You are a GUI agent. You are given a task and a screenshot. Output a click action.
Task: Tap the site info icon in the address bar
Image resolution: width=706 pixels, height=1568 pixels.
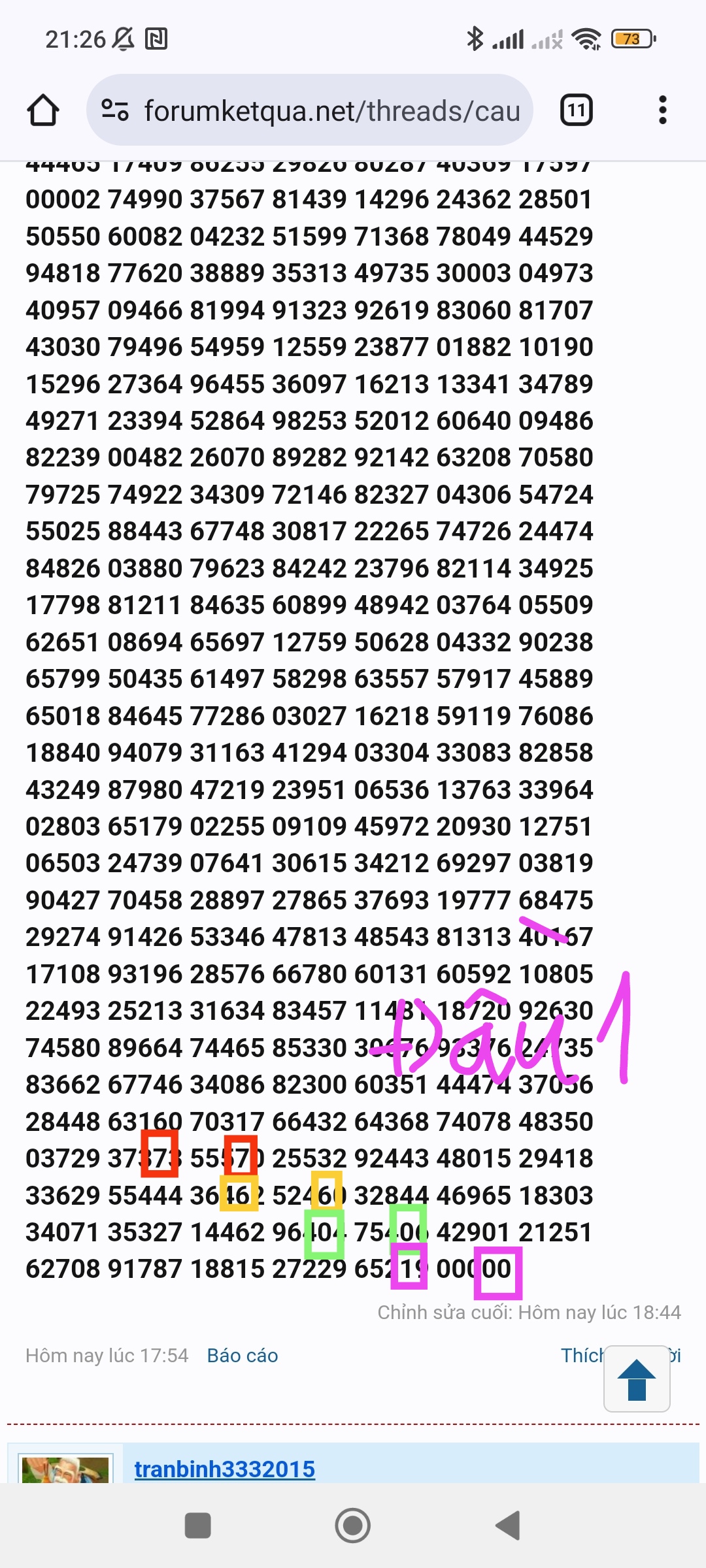tap(115, 110)
